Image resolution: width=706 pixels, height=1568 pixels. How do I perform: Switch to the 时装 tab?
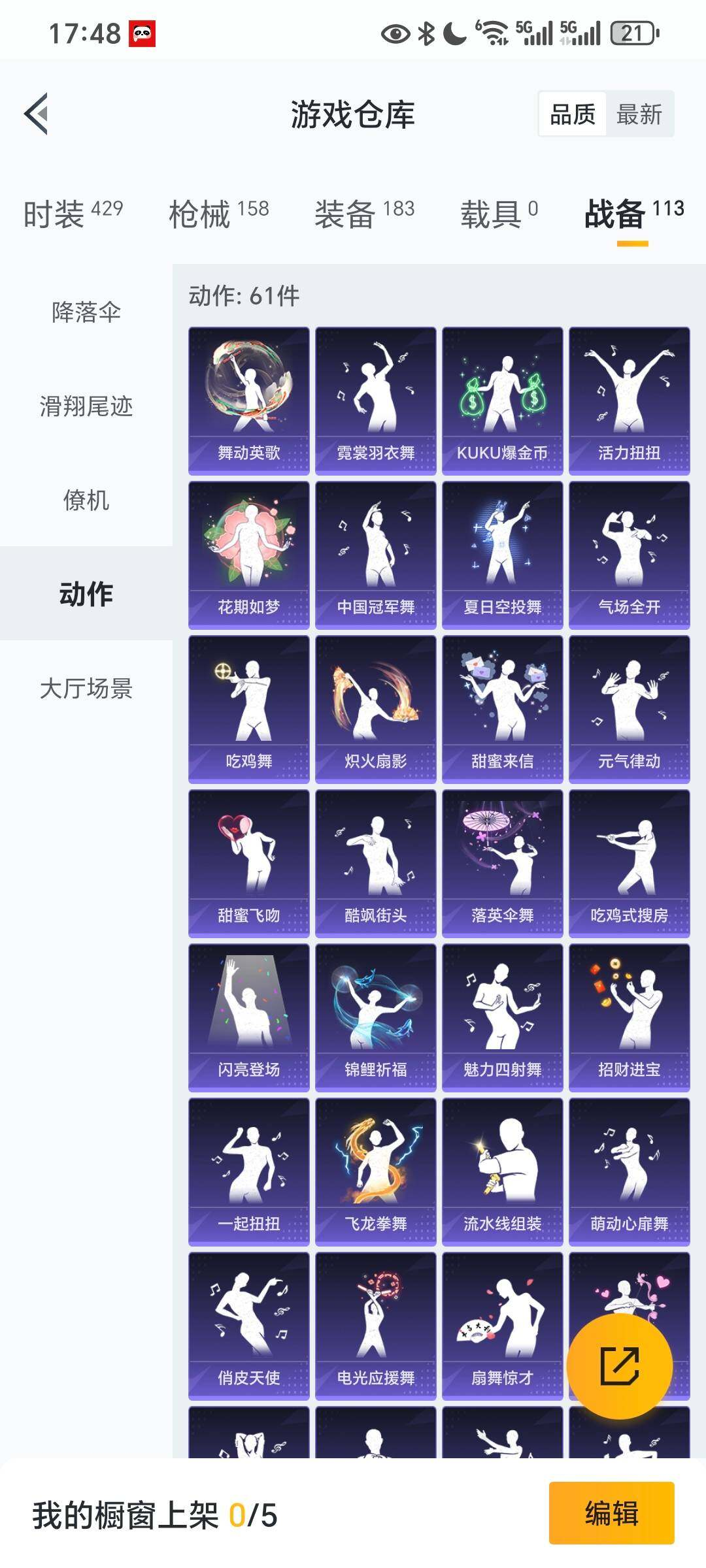73,214
